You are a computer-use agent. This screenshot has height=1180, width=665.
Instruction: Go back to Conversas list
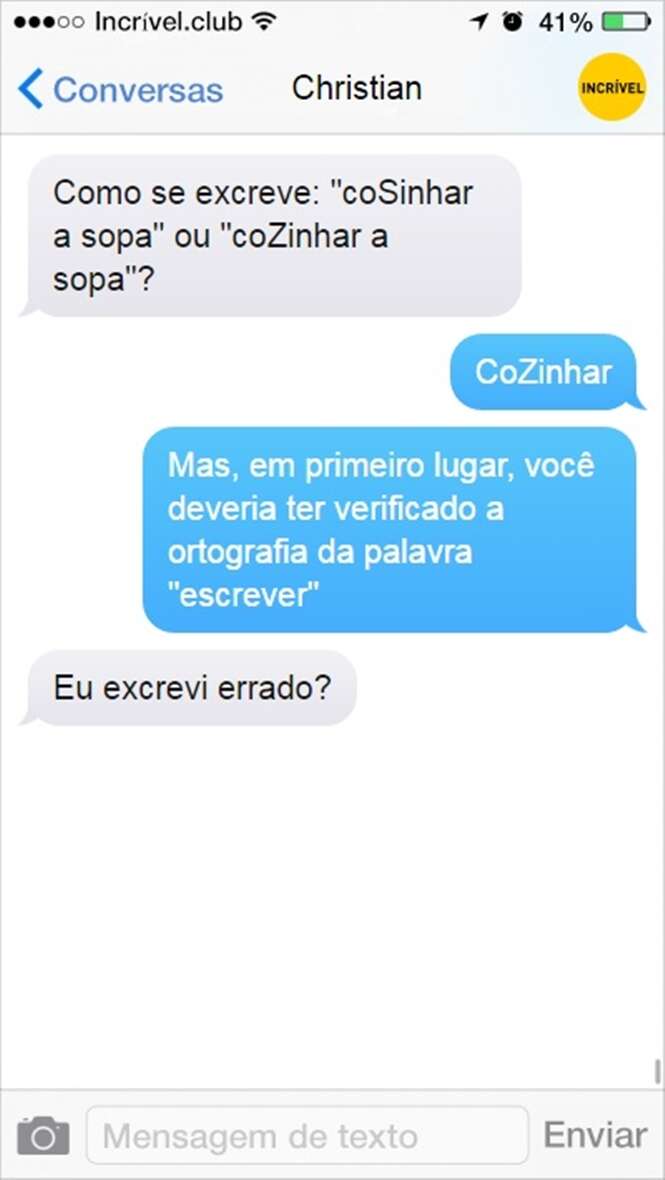tap(120, 89)
